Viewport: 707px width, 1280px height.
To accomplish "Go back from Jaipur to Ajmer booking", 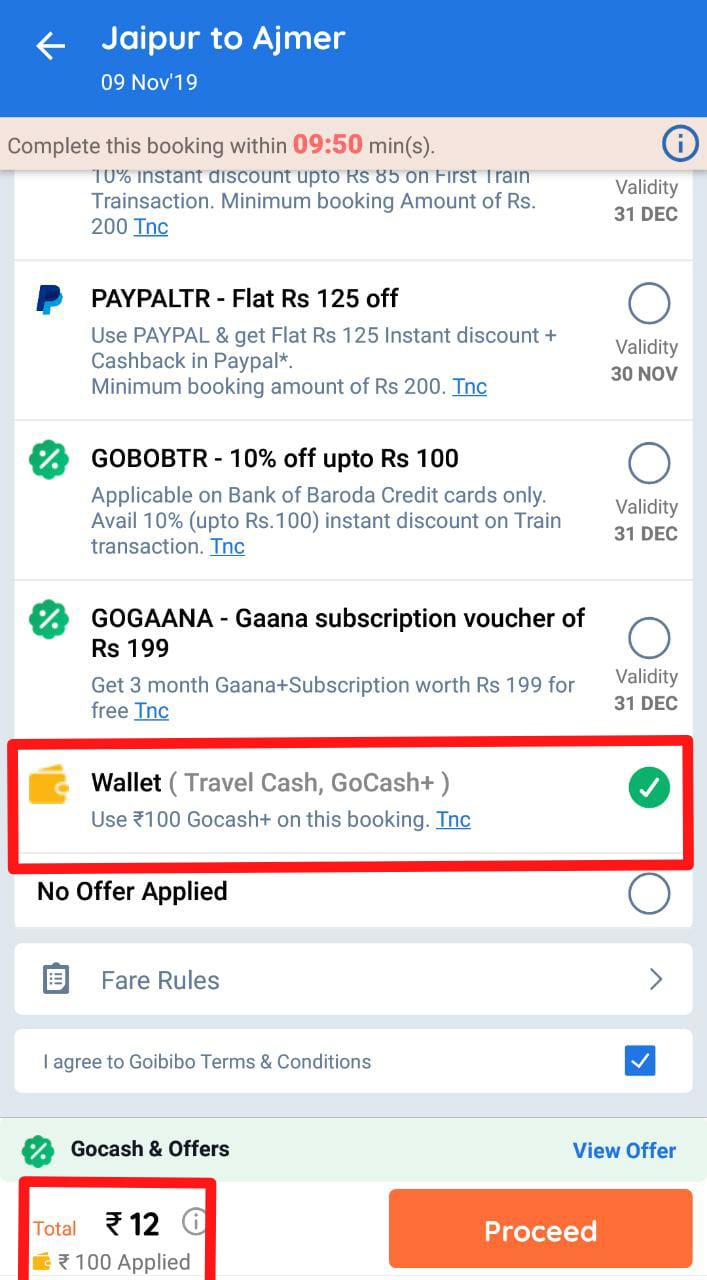I will click(x=50, y=46).
